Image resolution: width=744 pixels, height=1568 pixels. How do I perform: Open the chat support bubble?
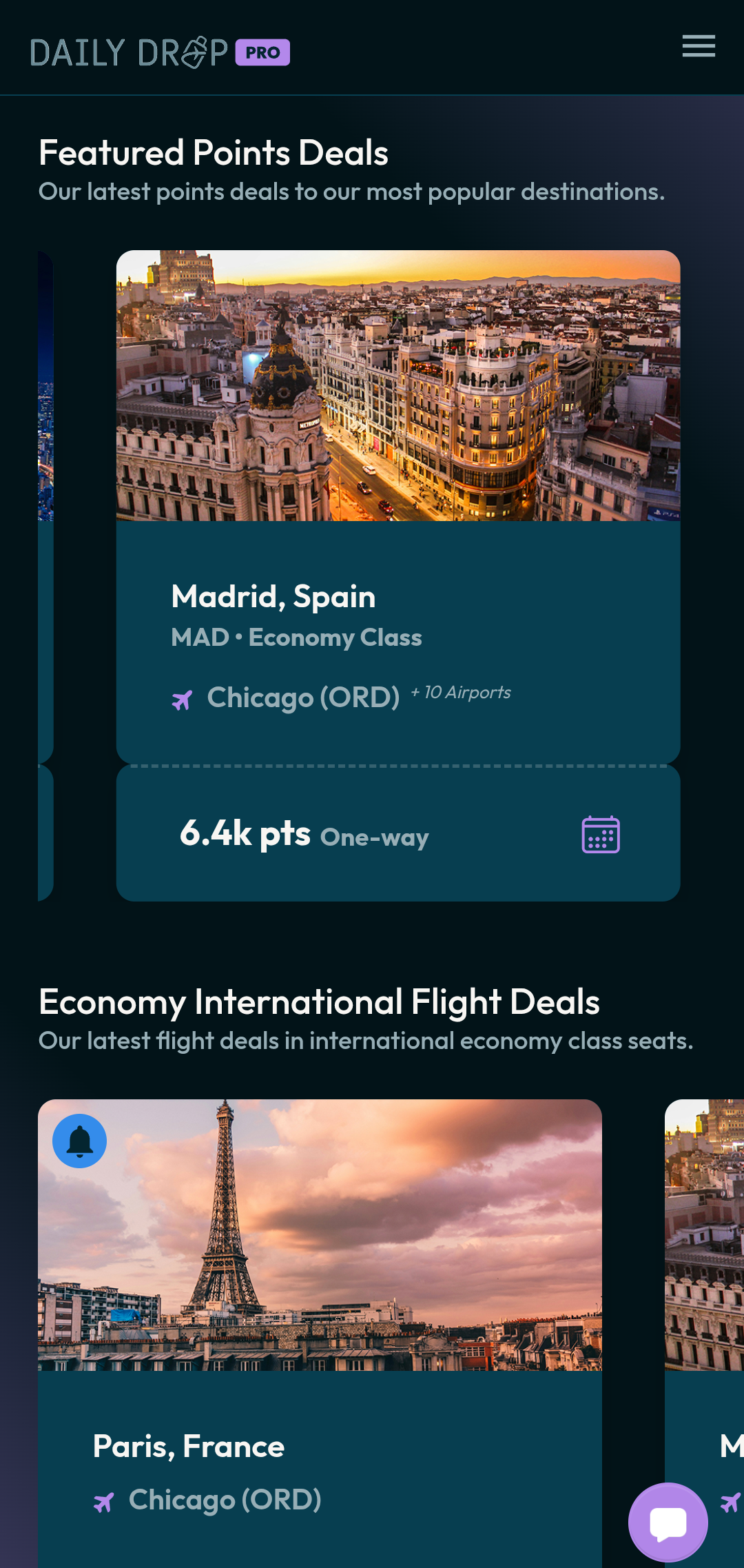pyautogui.click(x=668, y=1522)
